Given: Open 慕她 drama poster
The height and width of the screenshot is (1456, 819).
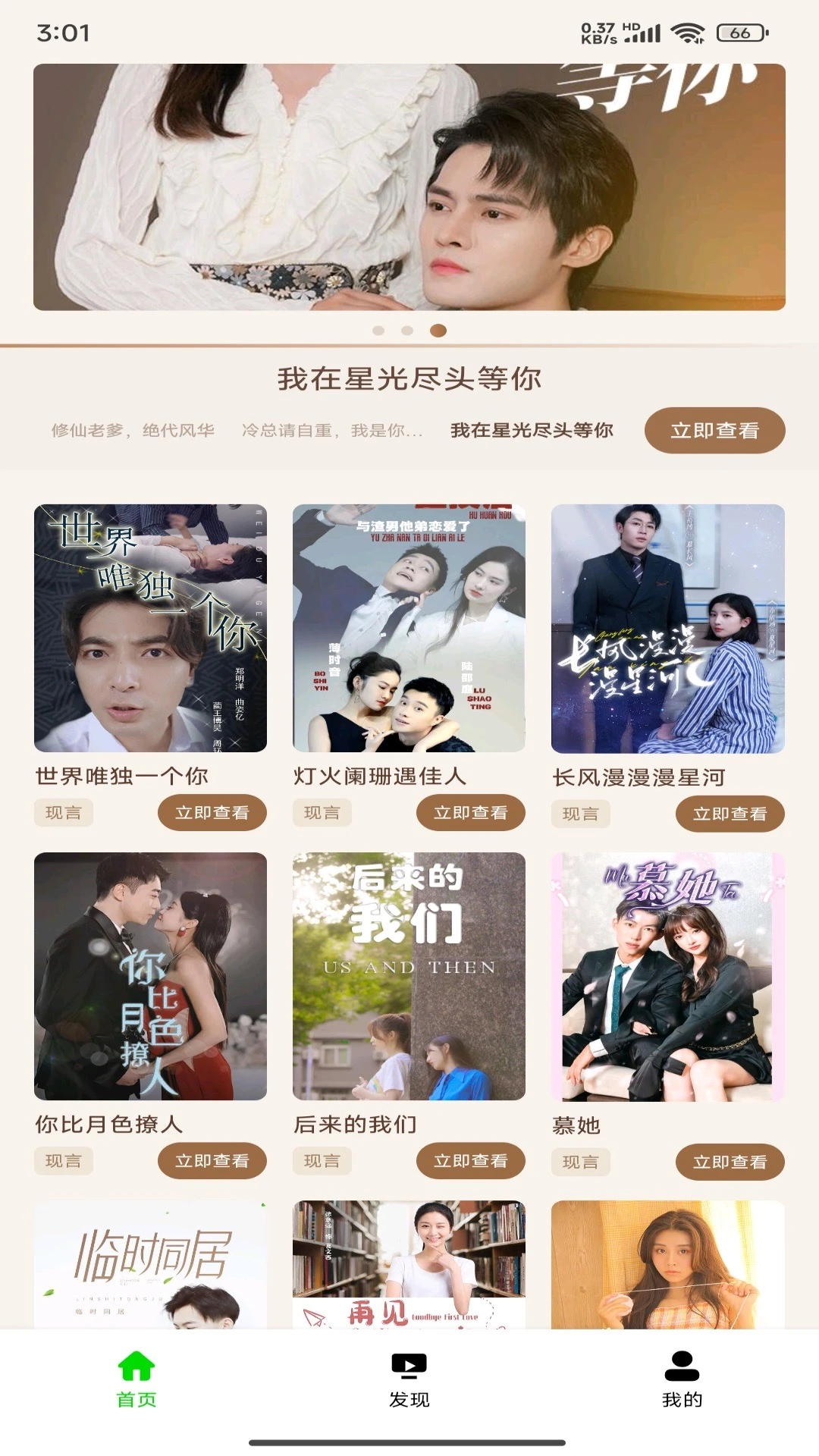Looking at the screenshot, I should (667, 976).
